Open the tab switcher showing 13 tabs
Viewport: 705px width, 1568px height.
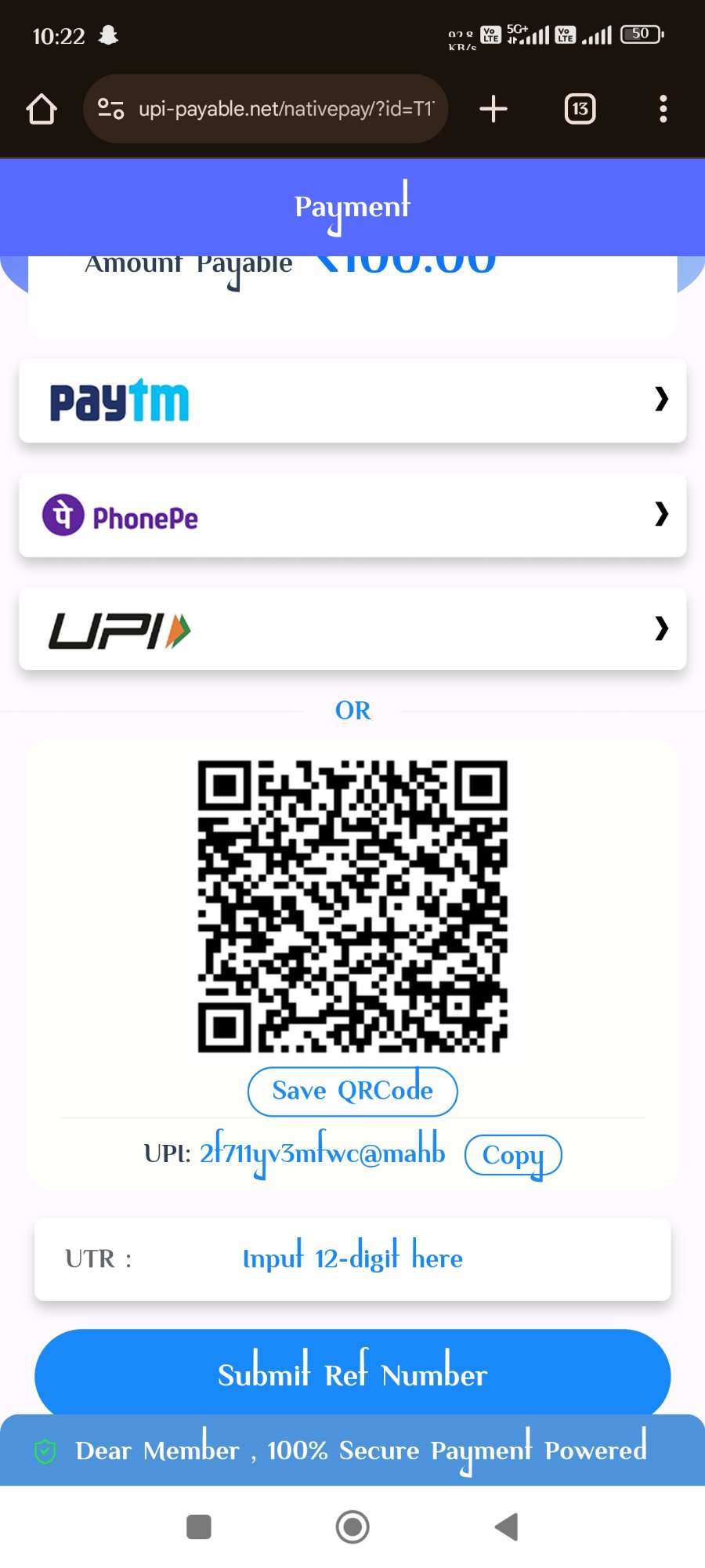(x=580, y=109)
